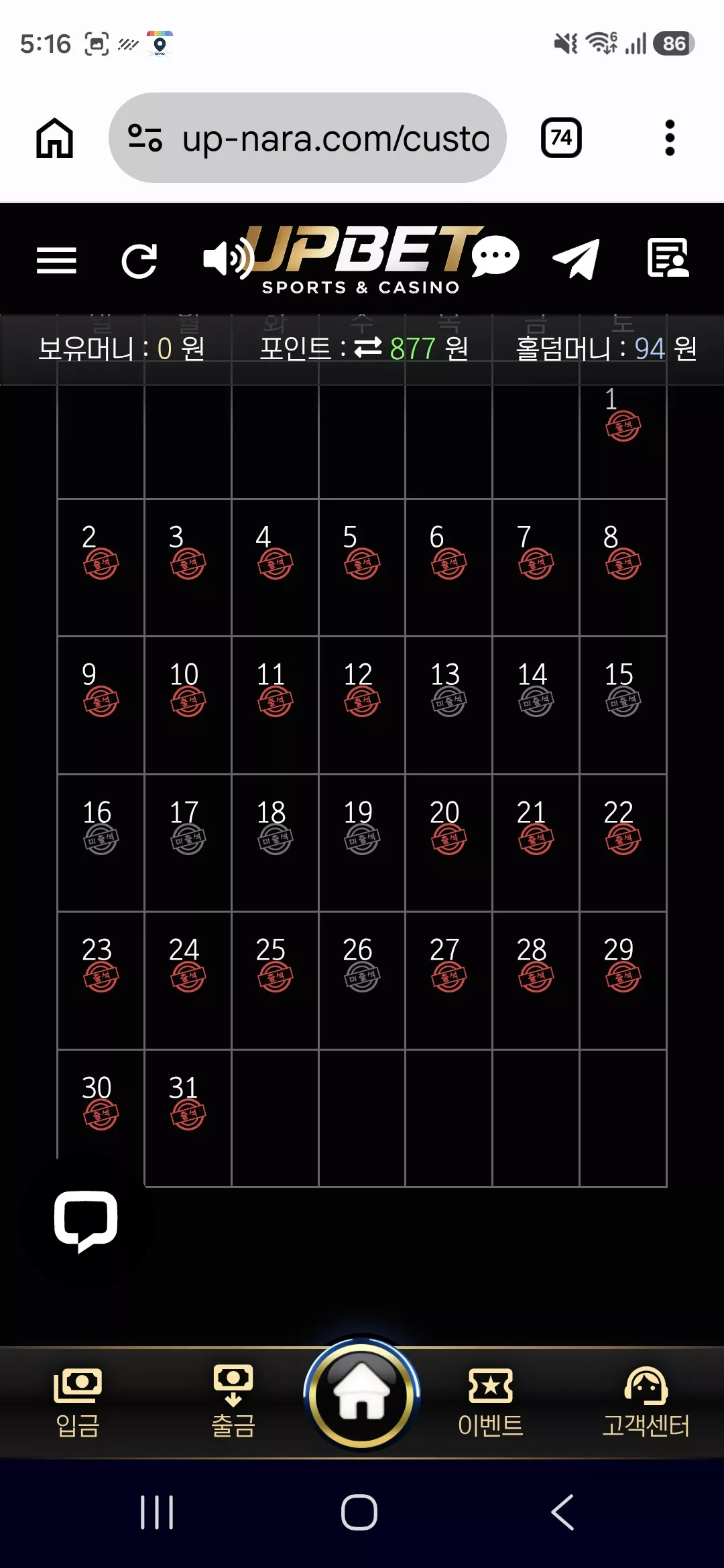Open the browser tab switcher
724x1568 pixels.
coord(561,138)
